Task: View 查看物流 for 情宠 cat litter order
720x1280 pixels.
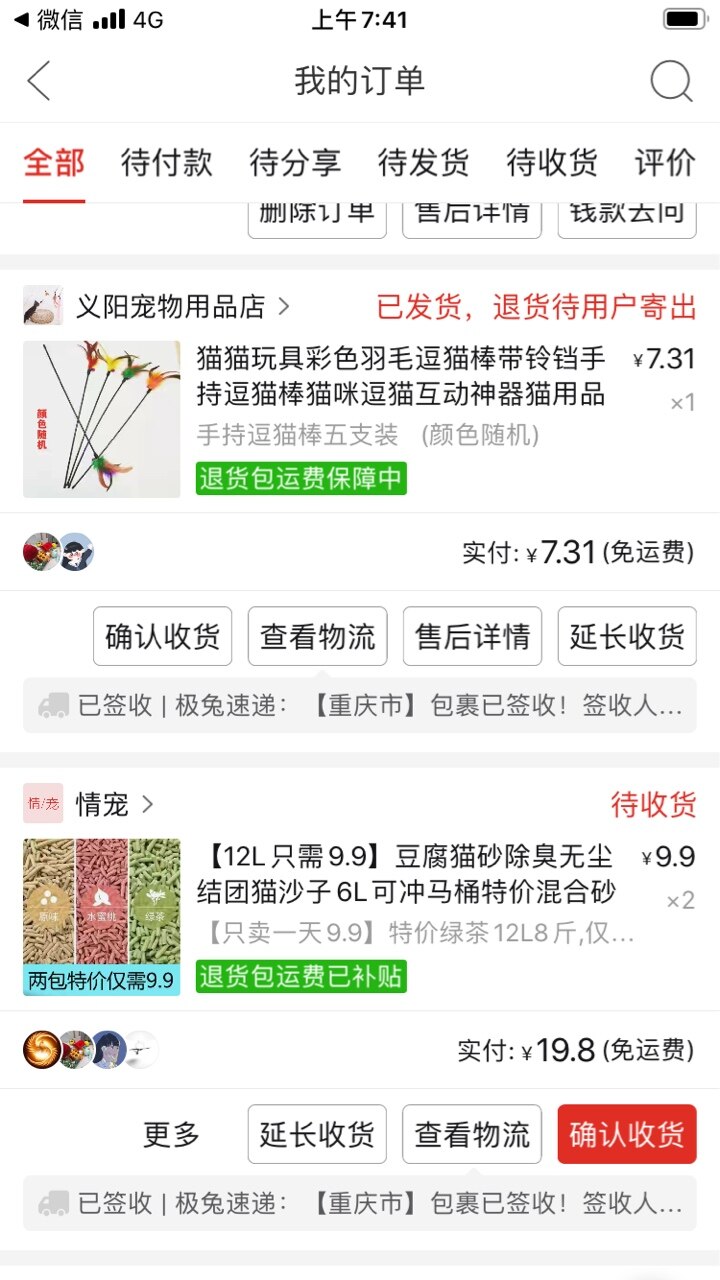Action: [x=472, y=1134]
